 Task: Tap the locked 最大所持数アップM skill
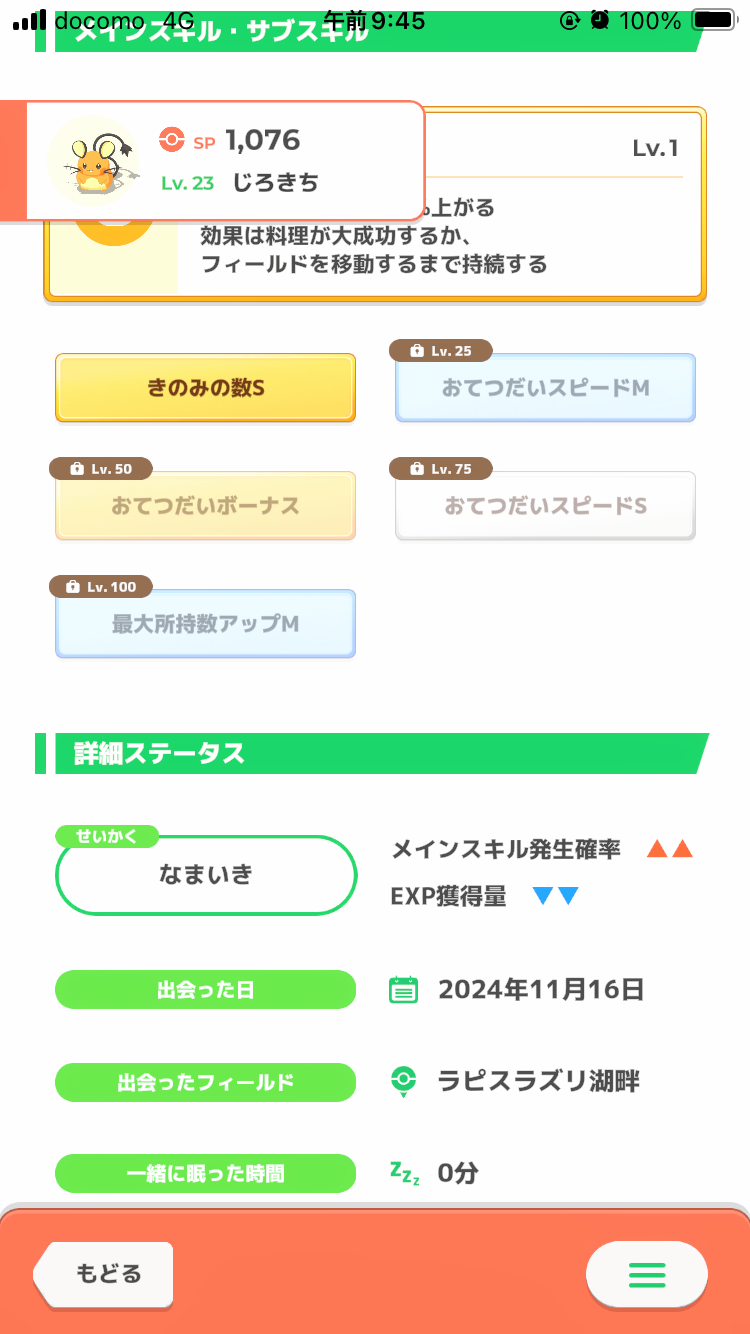point(205,624)
